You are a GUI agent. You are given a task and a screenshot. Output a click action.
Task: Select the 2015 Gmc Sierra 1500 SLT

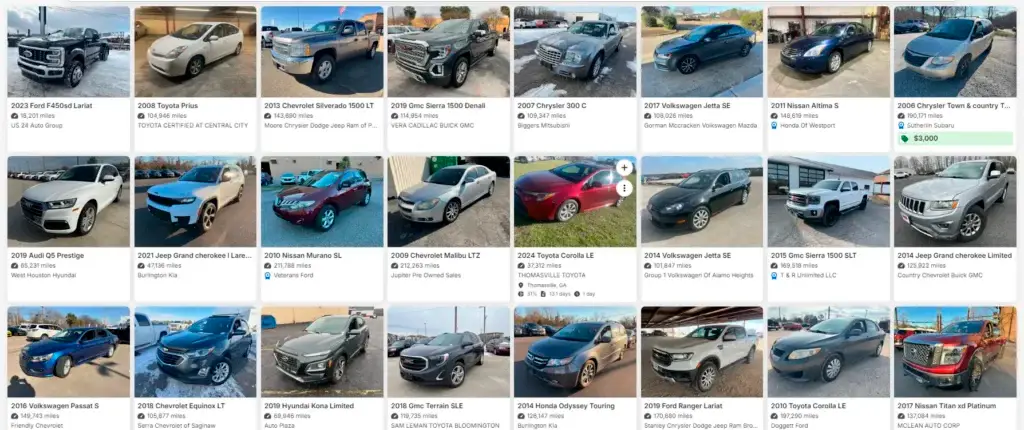[828, 202]
